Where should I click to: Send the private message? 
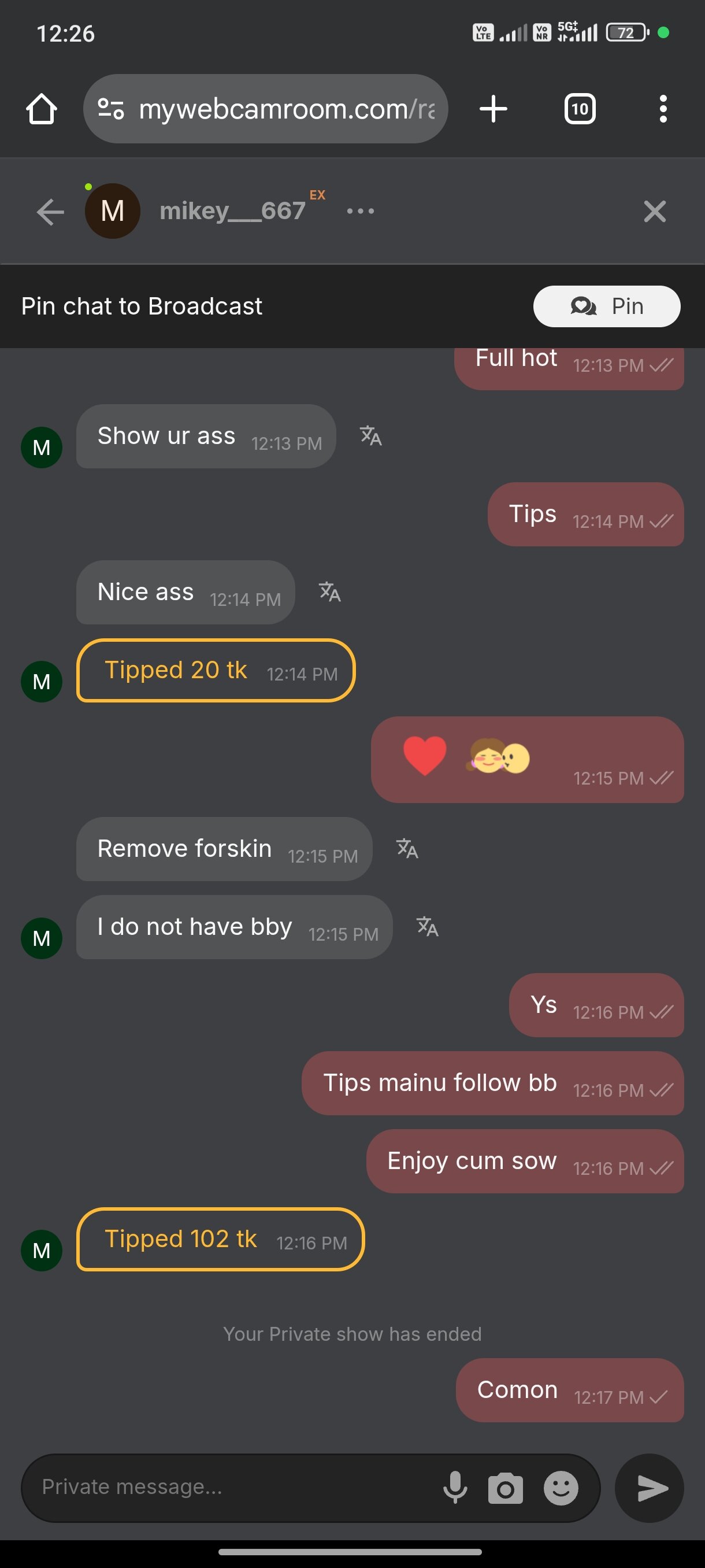pyautogui.click(x=650, y=1488)
